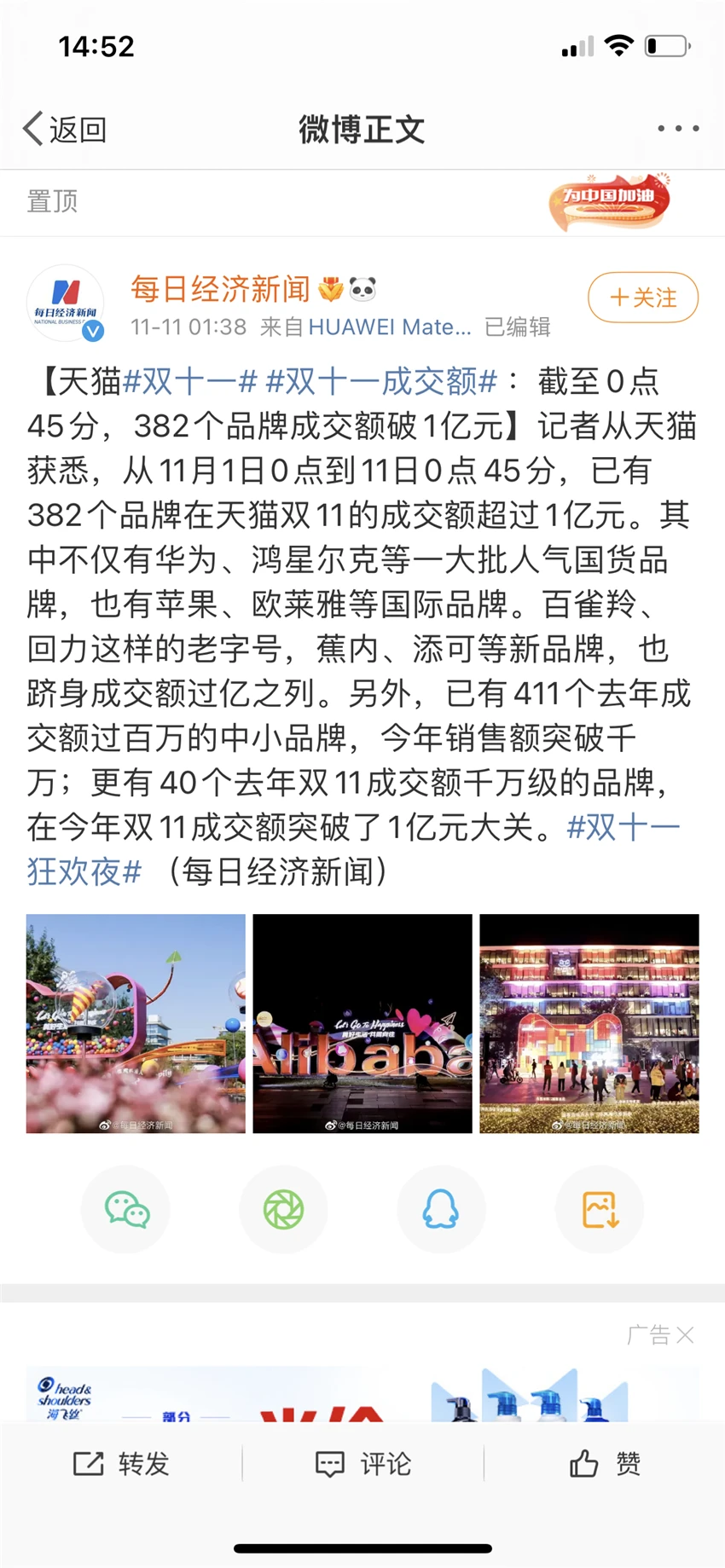Dismiss the ad with the X
Screen dimensions: 725x1568
[x=685, y=1334]
